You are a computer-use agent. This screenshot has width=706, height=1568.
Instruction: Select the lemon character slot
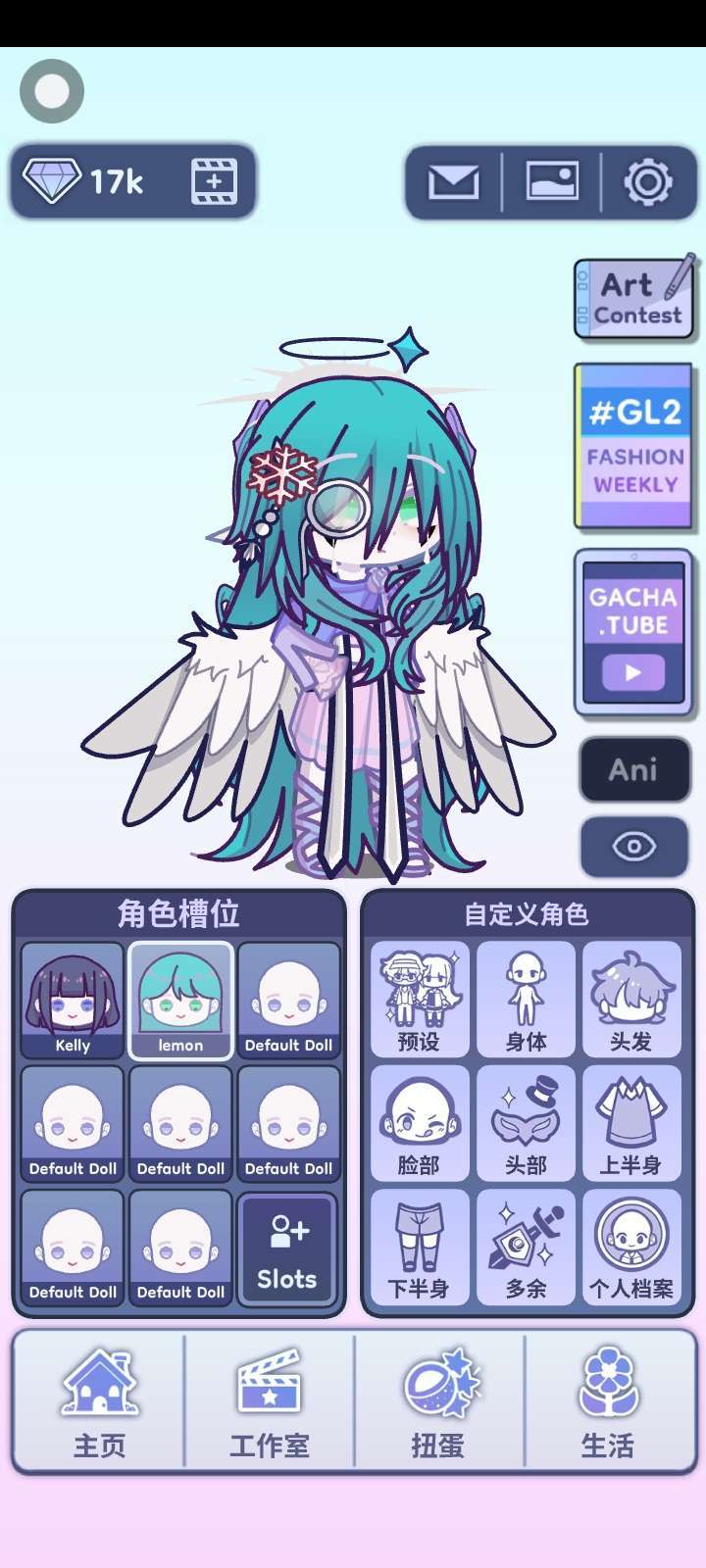(x=180, y=1000)
